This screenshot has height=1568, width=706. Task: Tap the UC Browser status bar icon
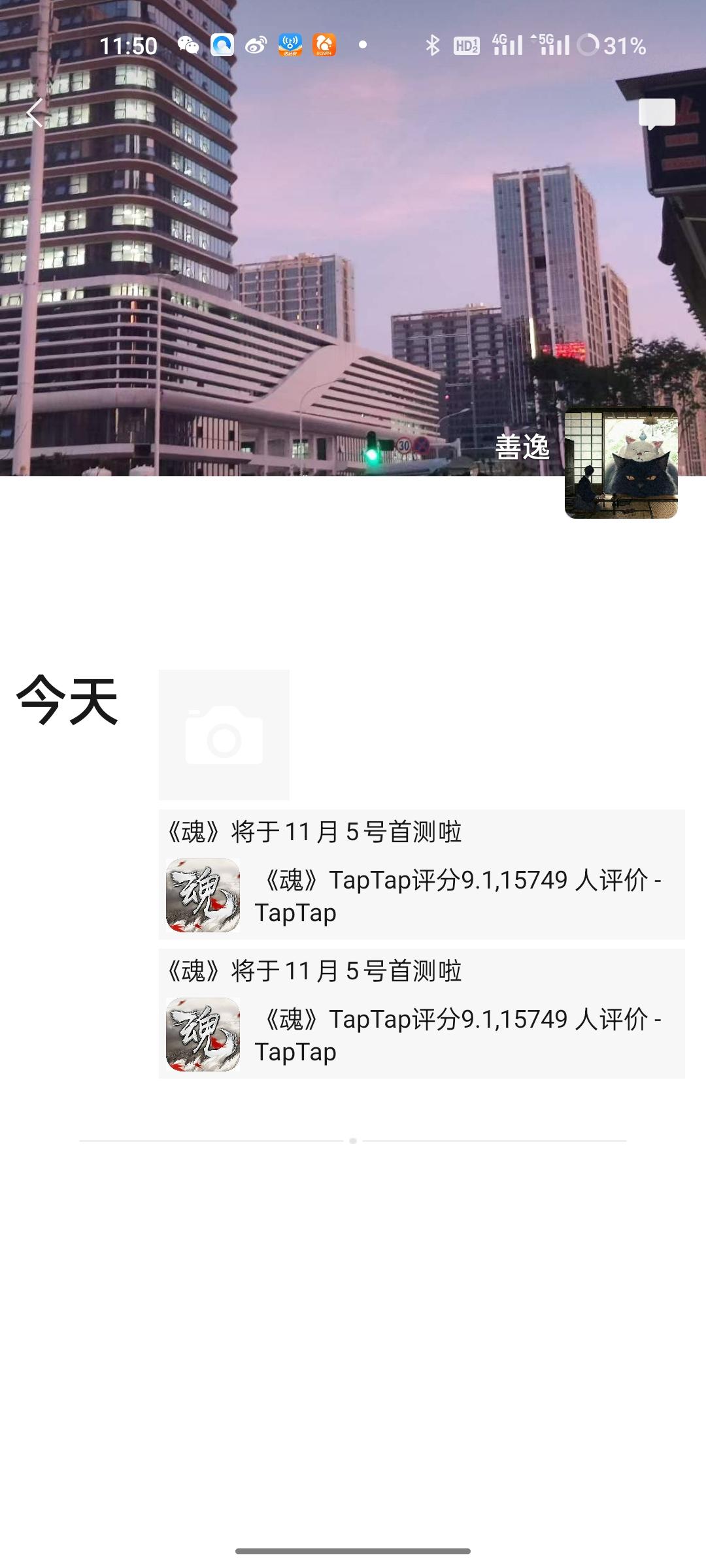point(325,46)
